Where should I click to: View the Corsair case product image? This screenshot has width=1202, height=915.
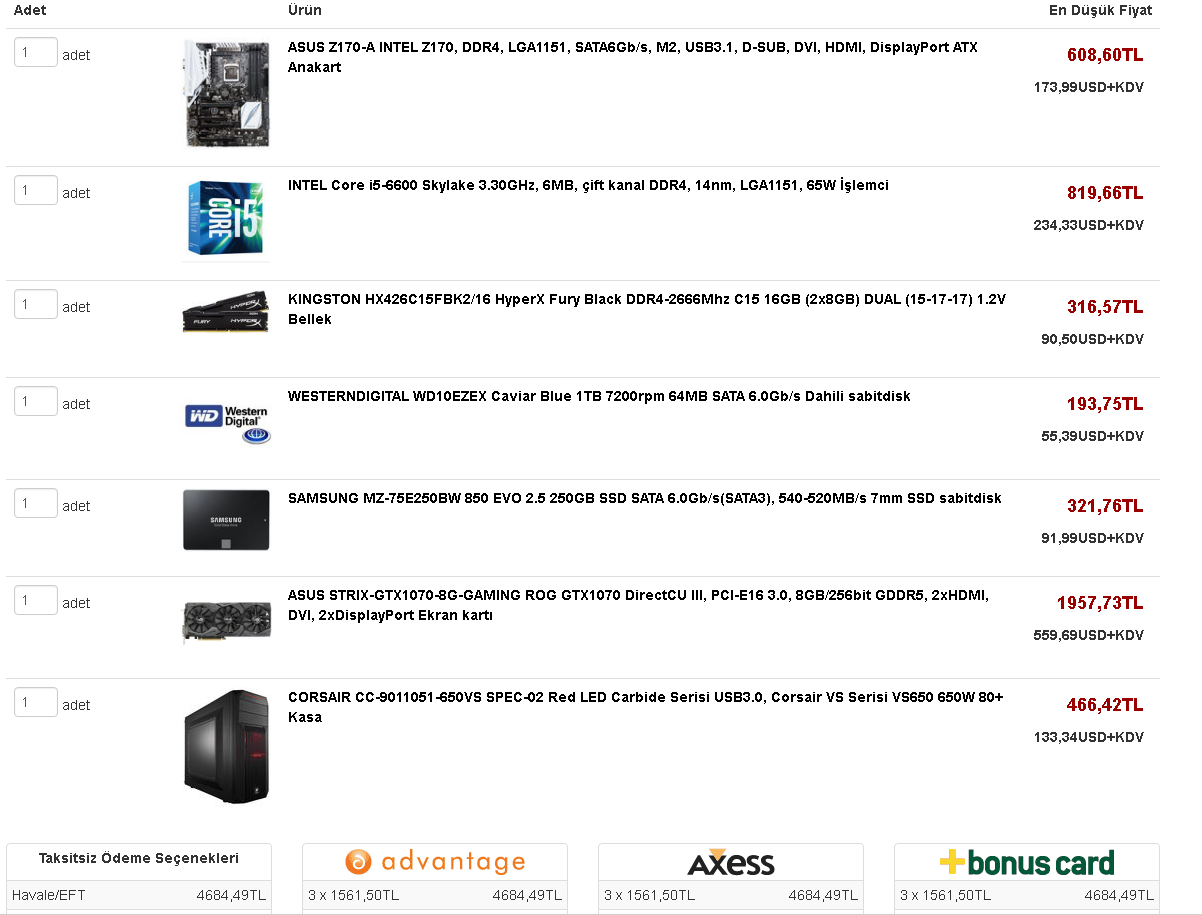click(227, 746)
